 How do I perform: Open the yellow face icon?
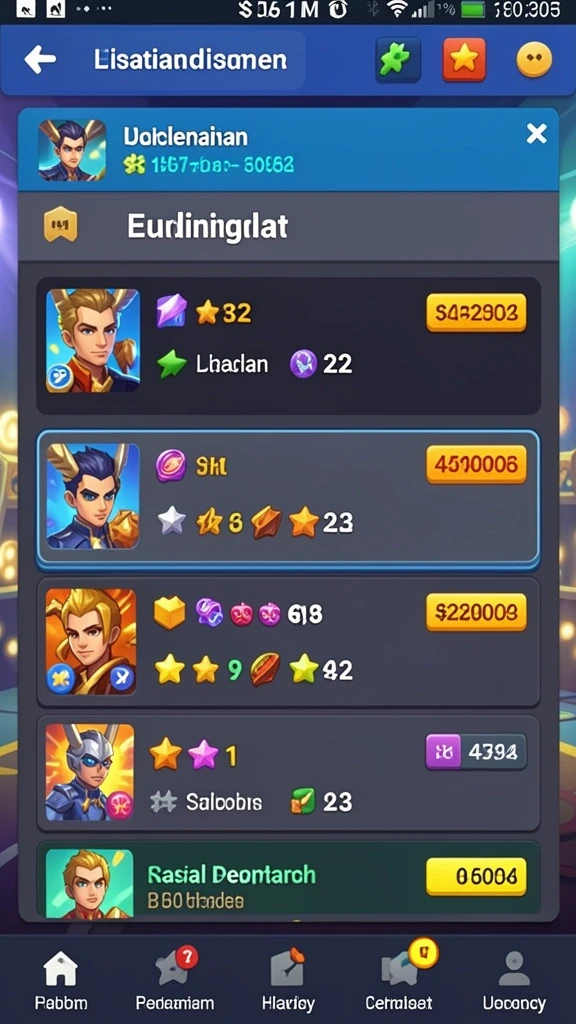pyautogui.click(x=534, y=60)
